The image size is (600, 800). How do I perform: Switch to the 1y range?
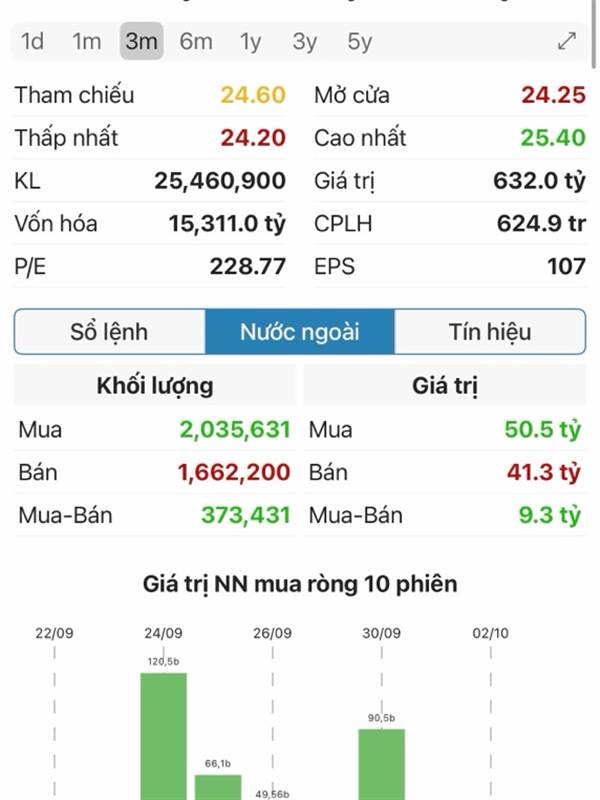250,41
